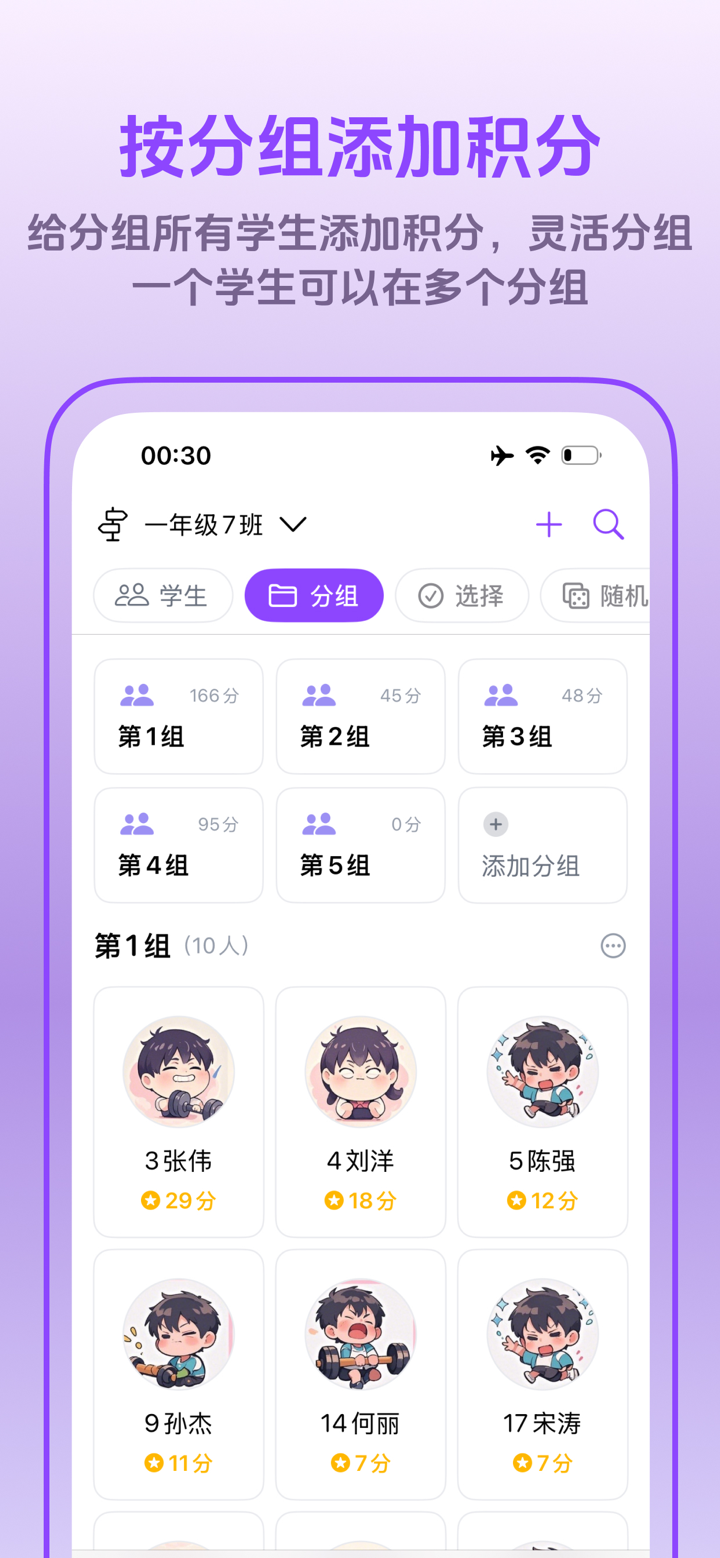The height and width of the screenshot is (1558, 720).
Task: Click the battery indicator in the status bar
Action: pos(580,455)
